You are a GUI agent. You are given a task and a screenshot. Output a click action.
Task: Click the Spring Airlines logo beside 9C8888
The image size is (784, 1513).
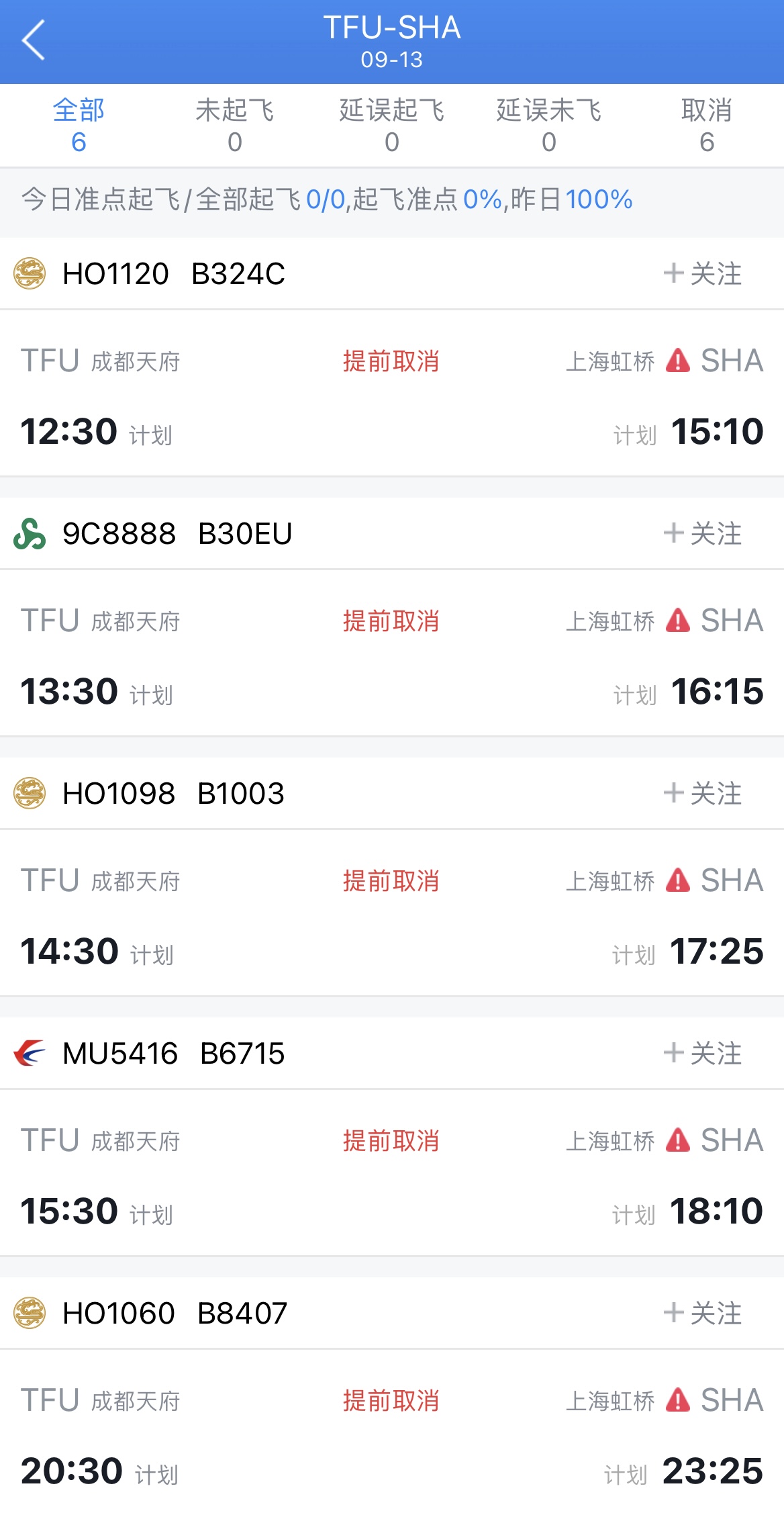28,533
